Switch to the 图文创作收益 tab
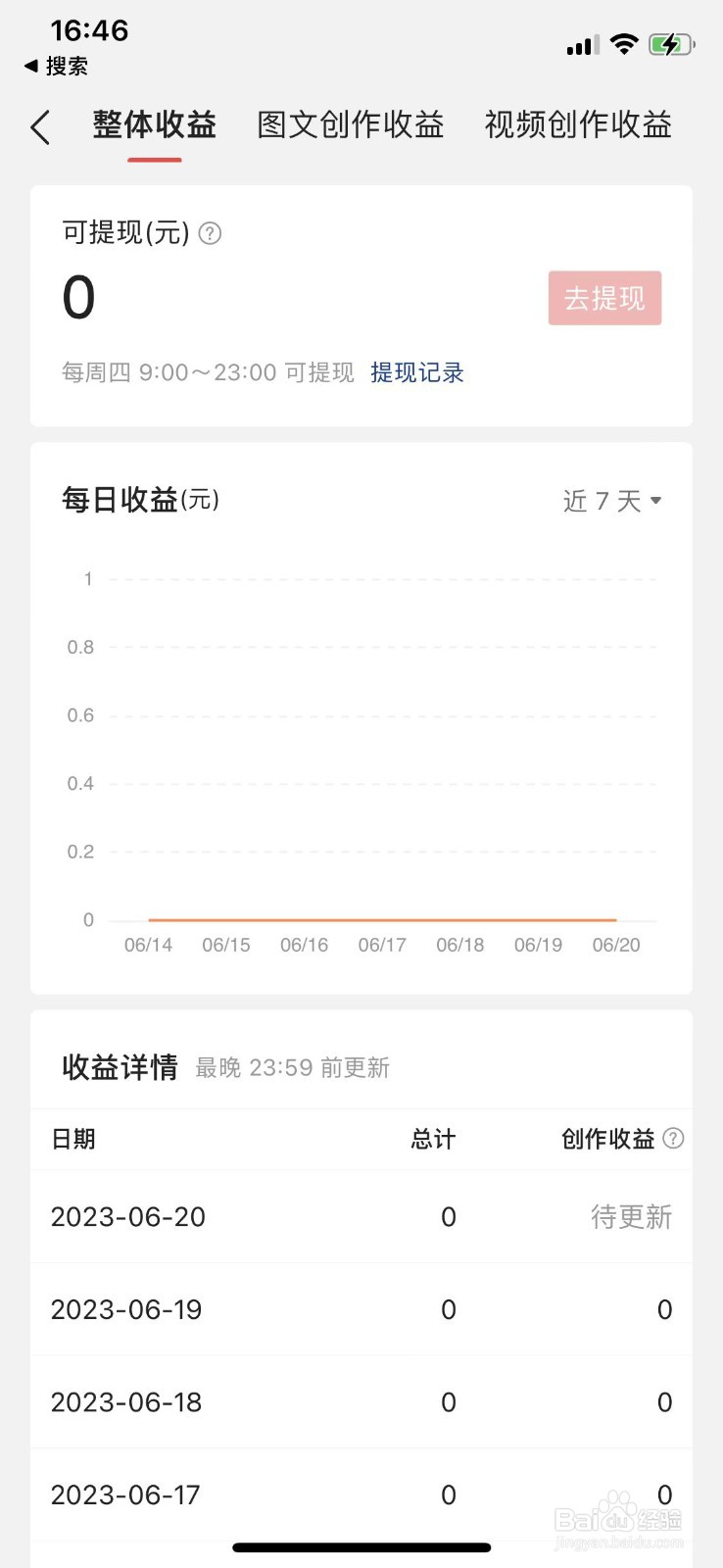 tap(351, 125)
